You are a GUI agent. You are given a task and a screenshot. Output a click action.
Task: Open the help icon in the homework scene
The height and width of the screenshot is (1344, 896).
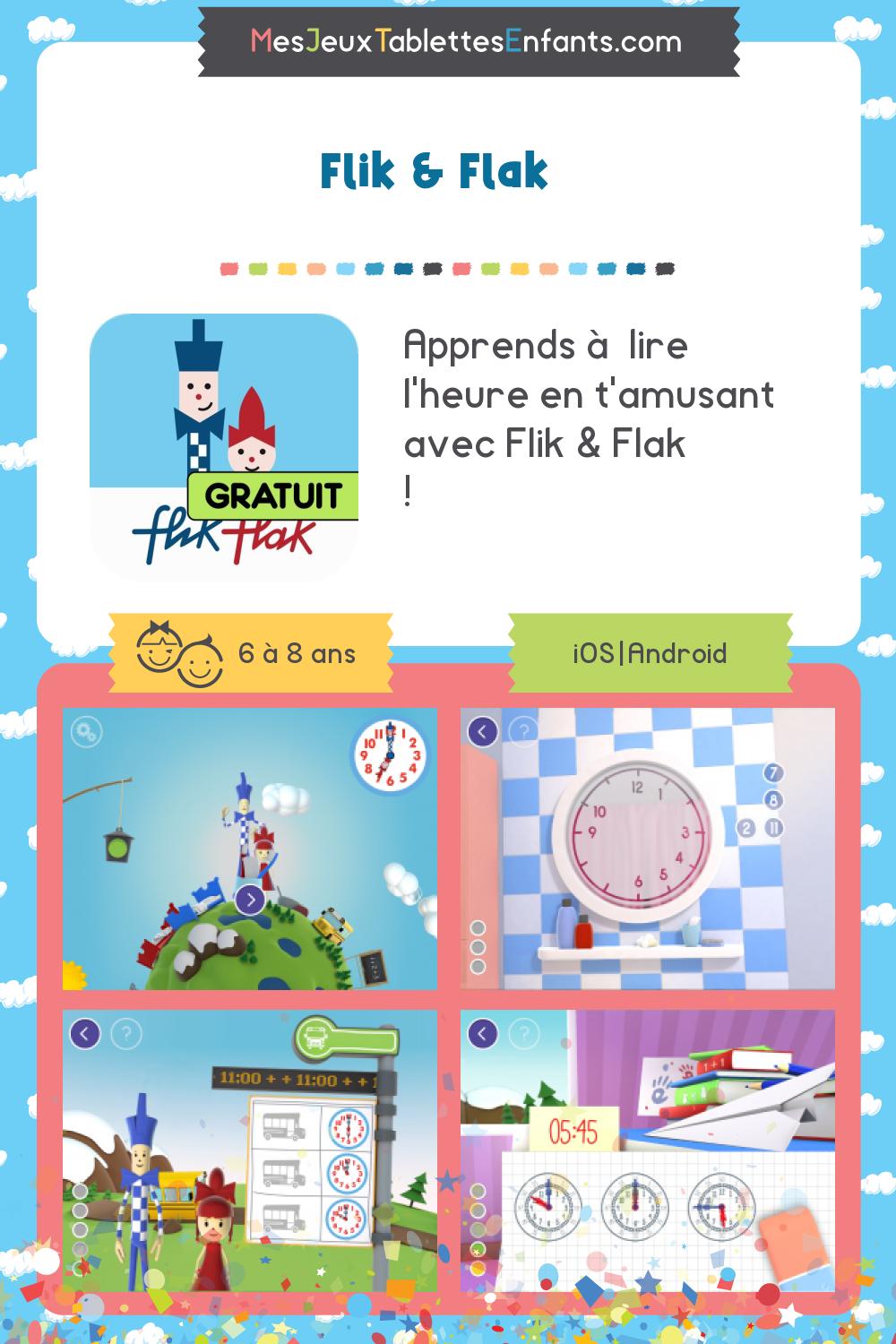524,1033
